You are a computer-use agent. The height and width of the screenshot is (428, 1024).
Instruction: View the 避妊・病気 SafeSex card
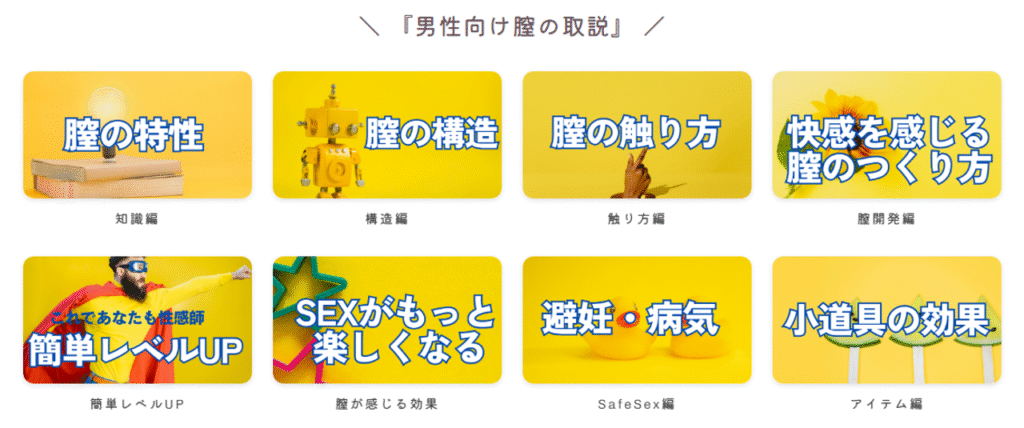click(x=637, y=320)
